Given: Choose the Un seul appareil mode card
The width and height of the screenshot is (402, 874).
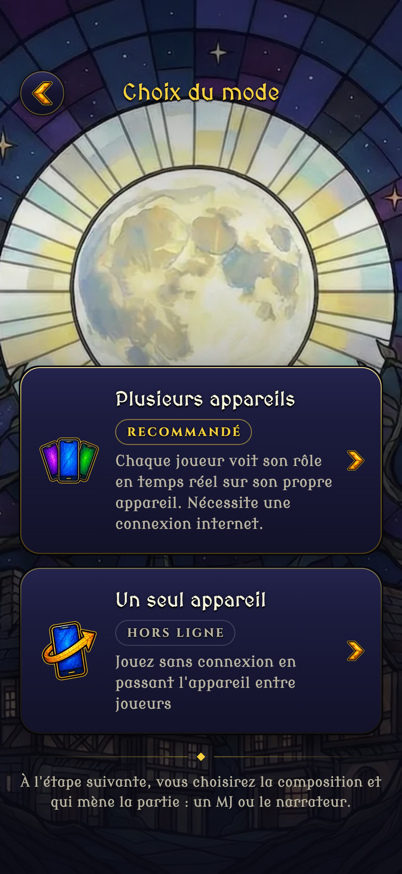Looking at the screenshot, I should point(201,651).
